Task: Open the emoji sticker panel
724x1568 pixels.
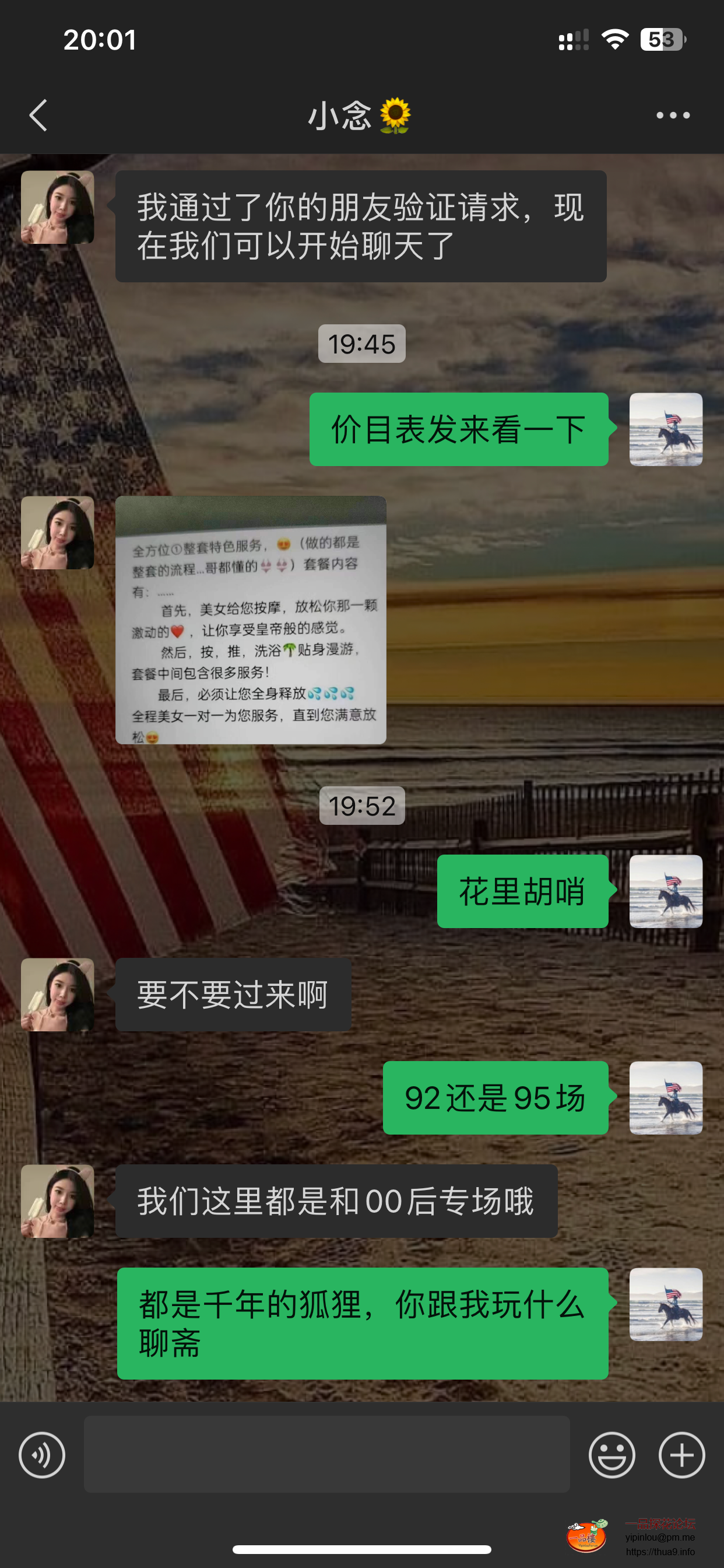Action: click(x=611, y=1455)
